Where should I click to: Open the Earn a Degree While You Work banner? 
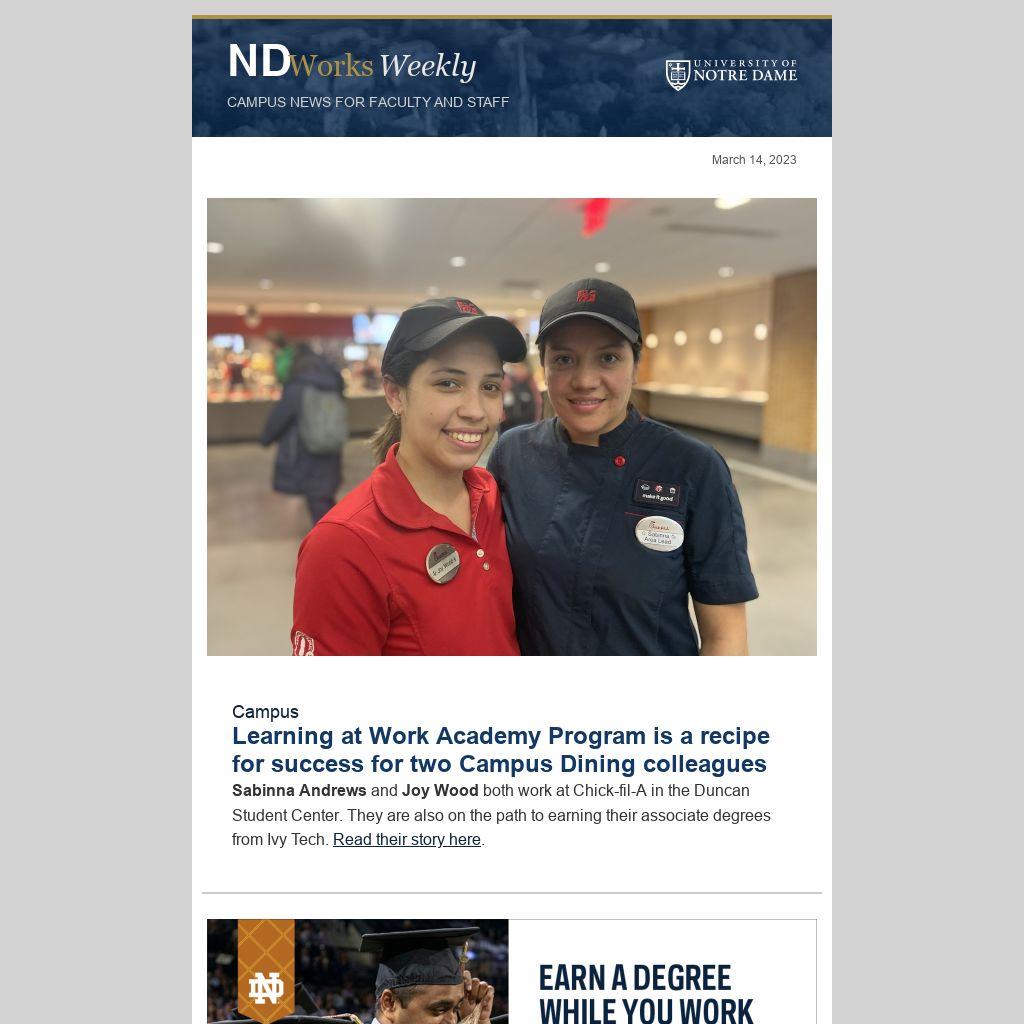click(511, 972)
